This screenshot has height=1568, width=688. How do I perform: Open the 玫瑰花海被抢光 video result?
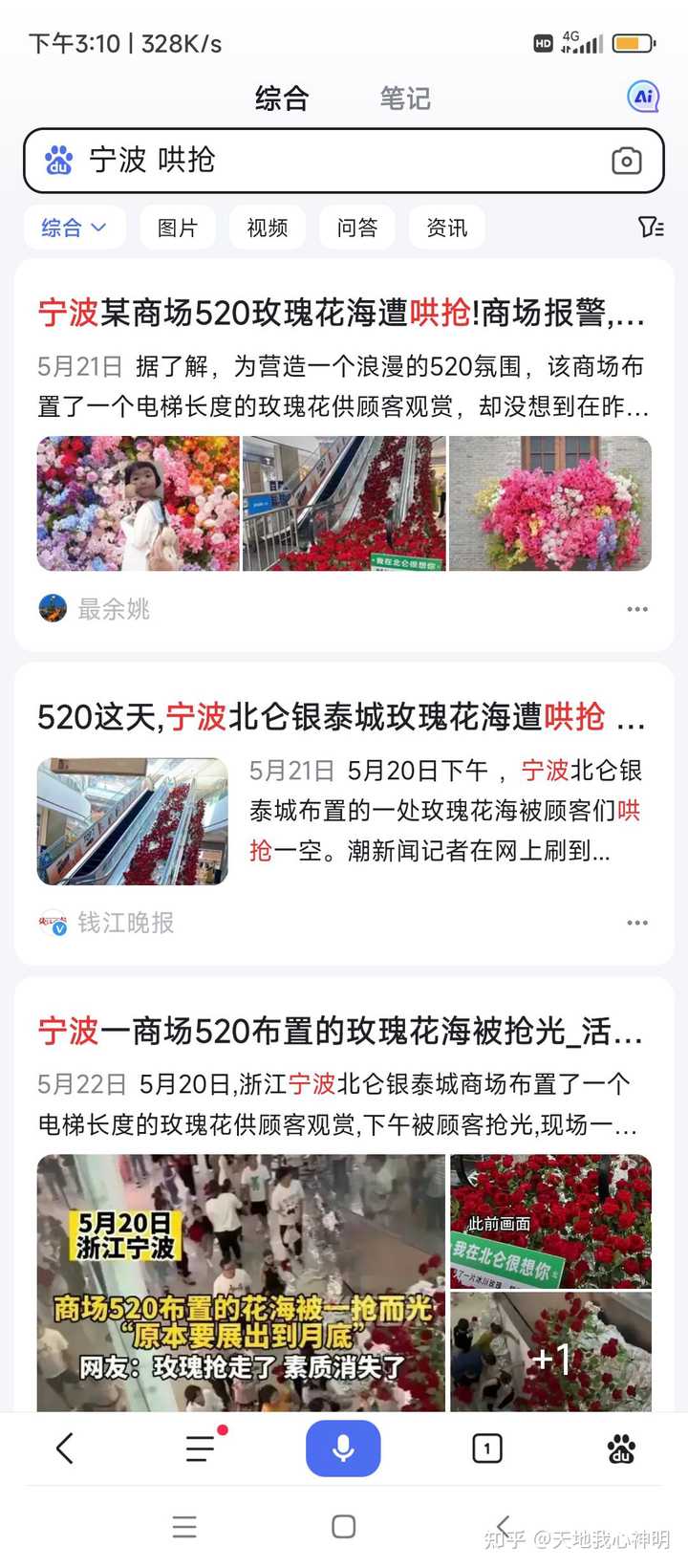(343, 1032)
